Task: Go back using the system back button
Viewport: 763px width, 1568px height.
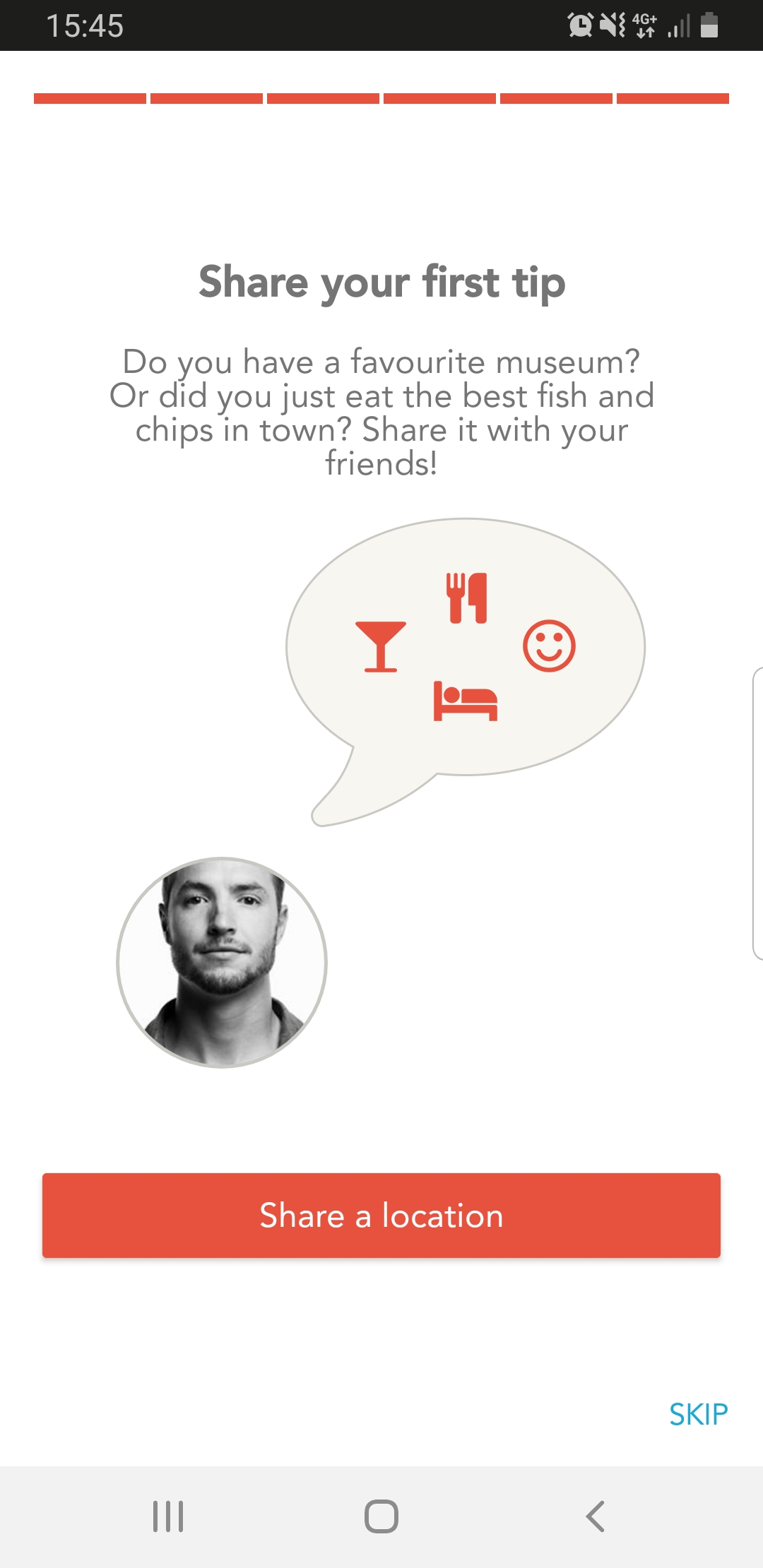Action: [595, 1516]
